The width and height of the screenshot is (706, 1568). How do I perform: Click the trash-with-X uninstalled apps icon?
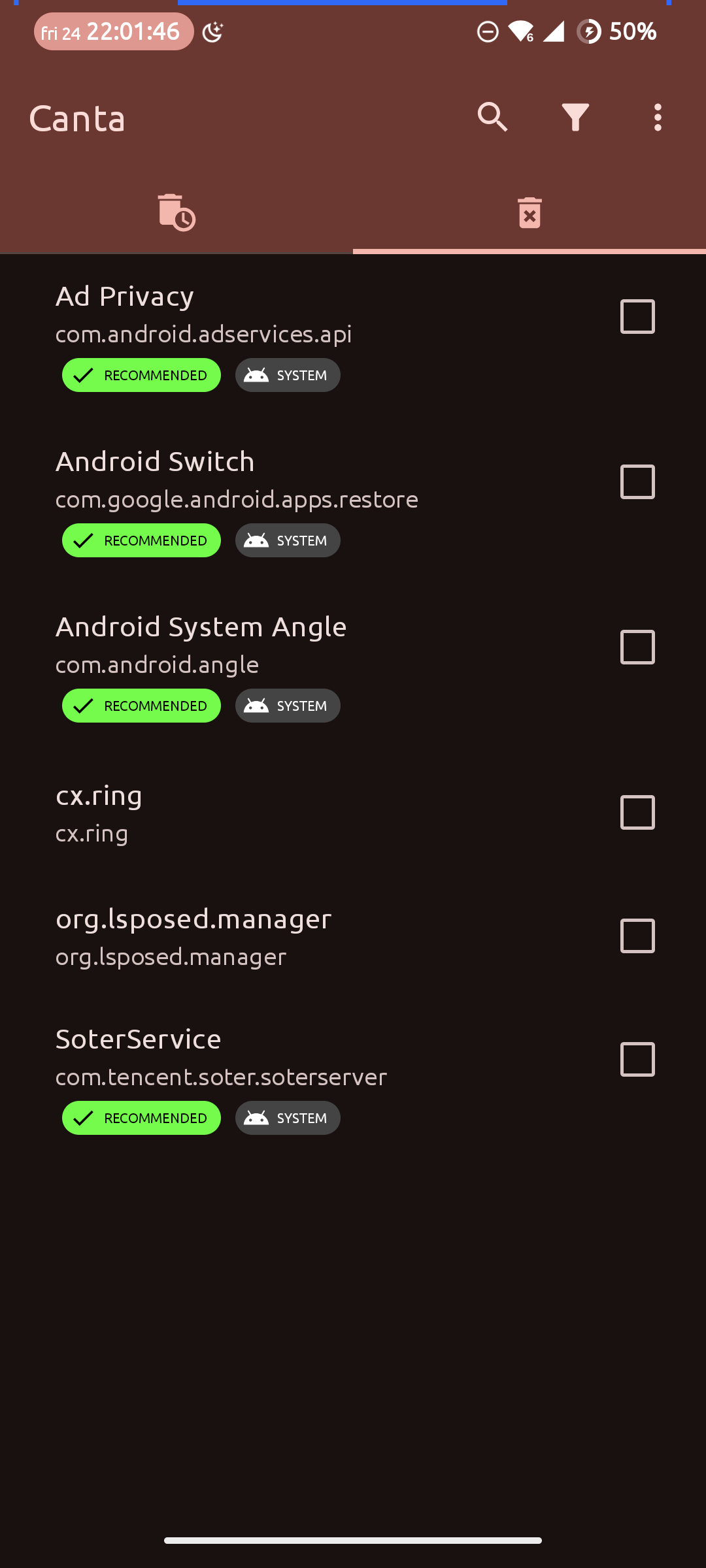tap(529, 212)
